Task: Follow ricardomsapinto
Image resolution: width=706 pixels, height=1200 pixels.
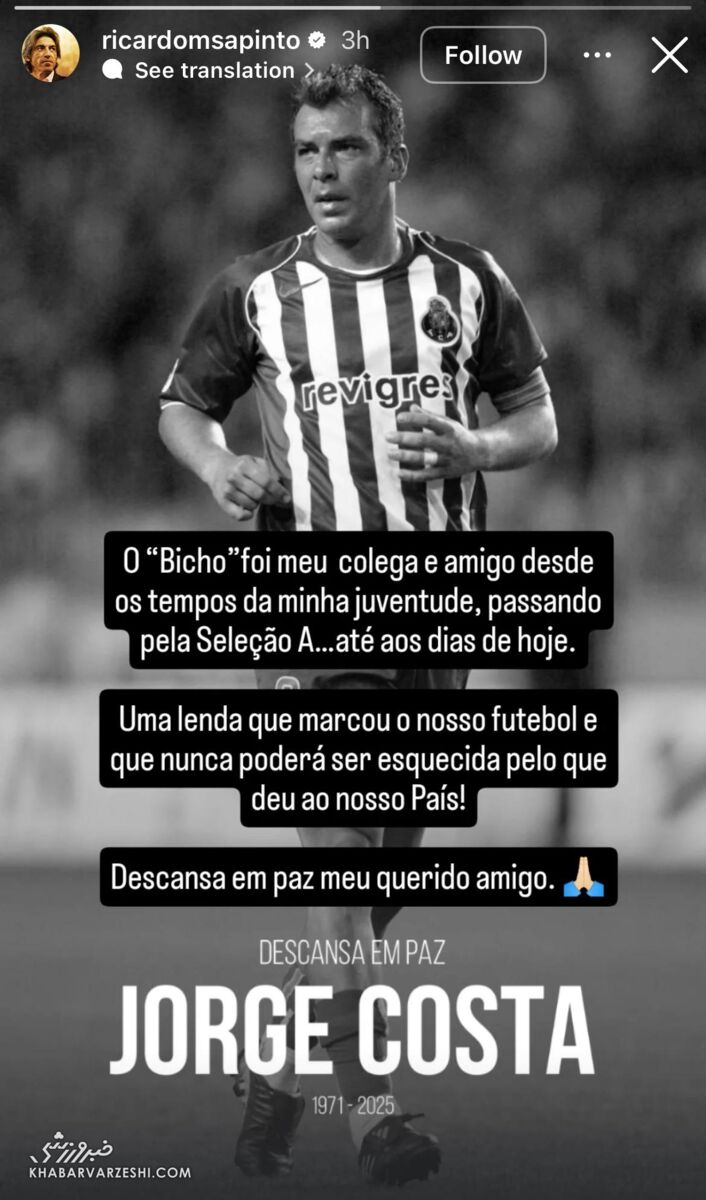Action: (x=483, y=55)
